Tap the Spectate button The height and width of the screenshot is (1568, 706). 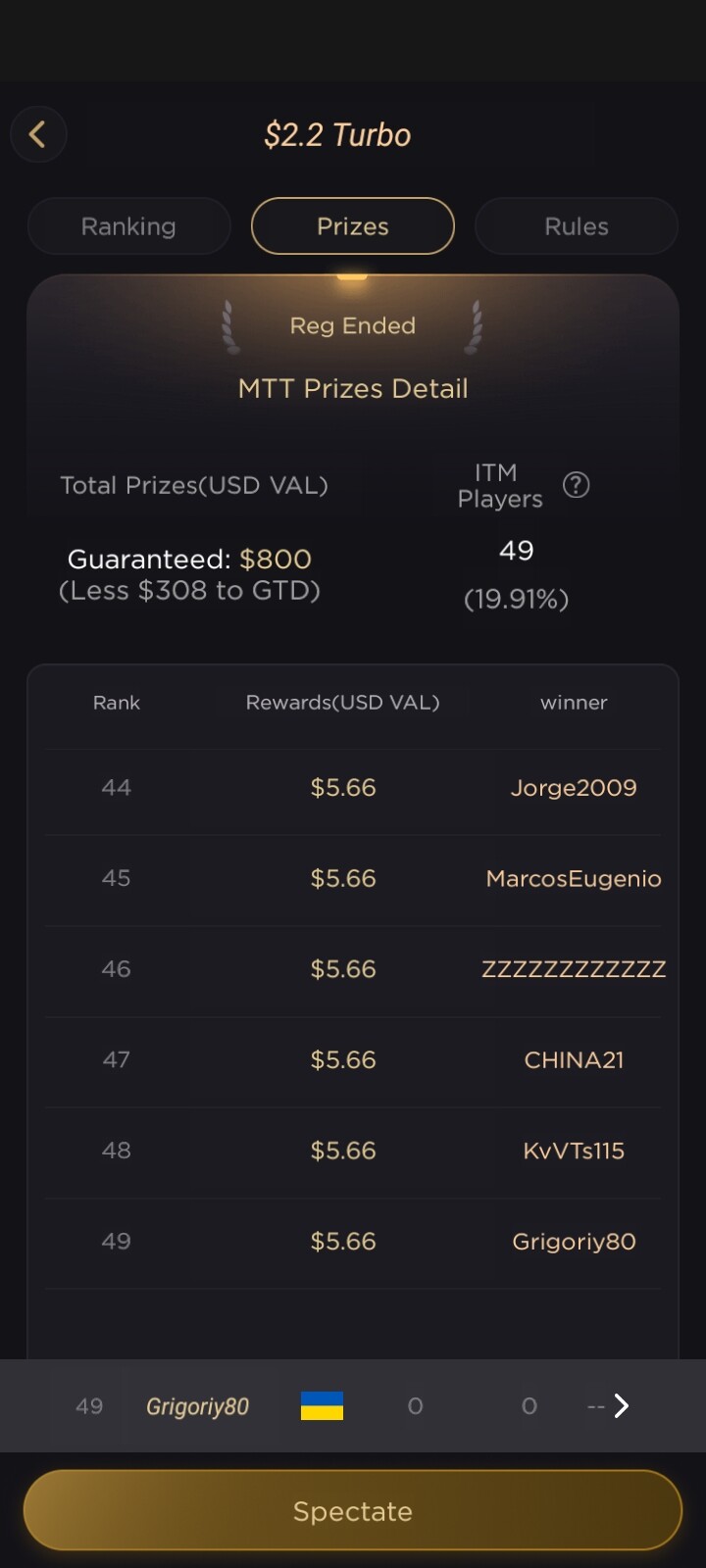click(353, 1510)
